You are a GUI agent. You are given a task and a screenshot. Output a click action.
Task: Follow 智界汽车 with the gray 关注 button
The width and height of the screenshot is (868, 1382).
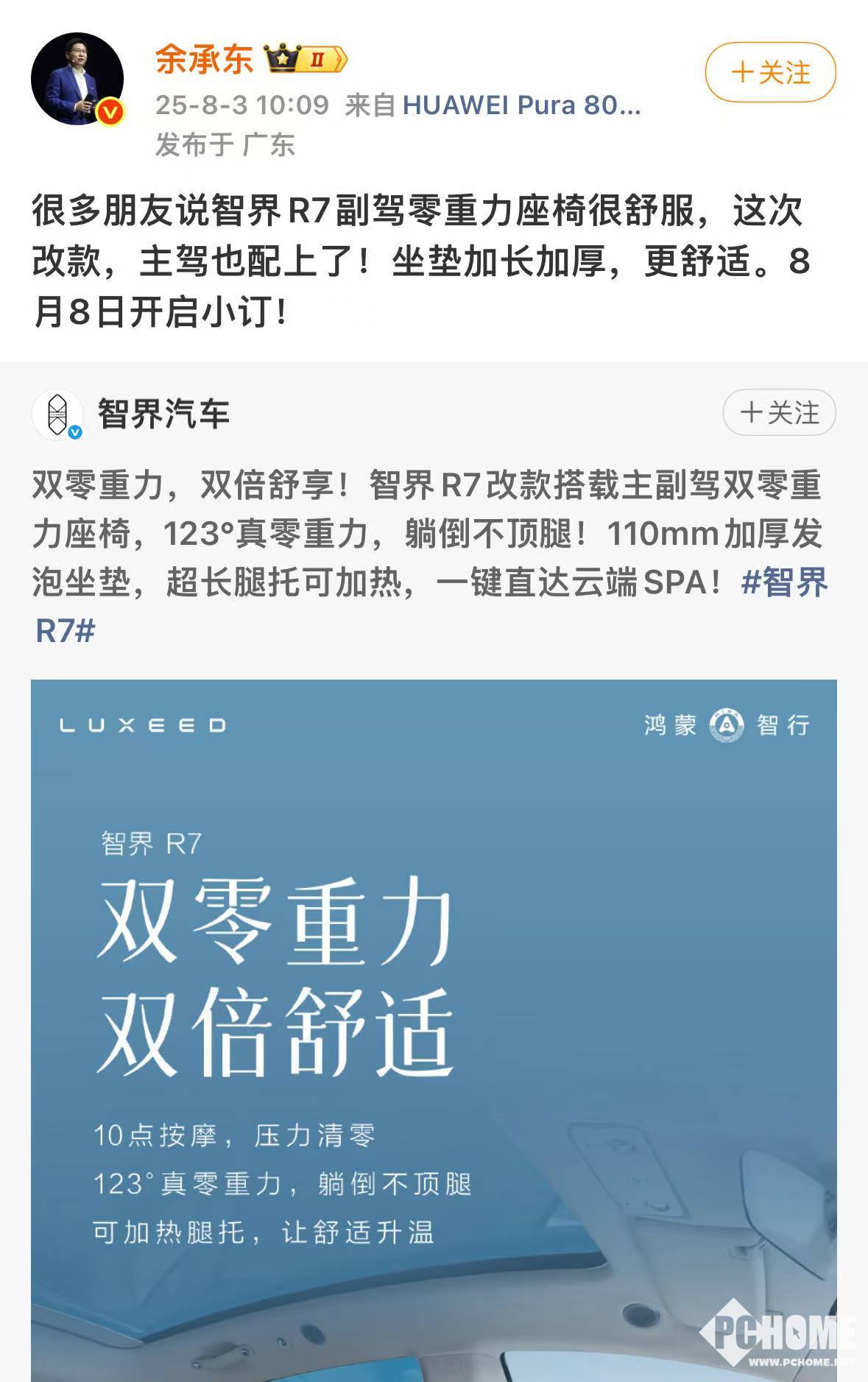pos(779,412)
